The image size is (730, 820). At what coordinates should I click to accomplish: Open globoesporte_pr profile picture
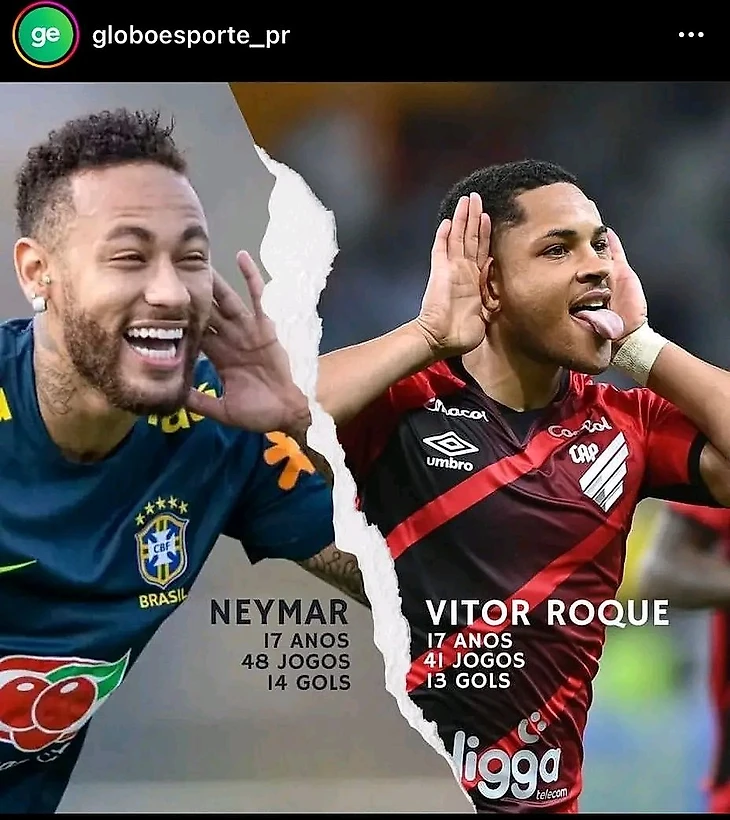click(45, 35)
